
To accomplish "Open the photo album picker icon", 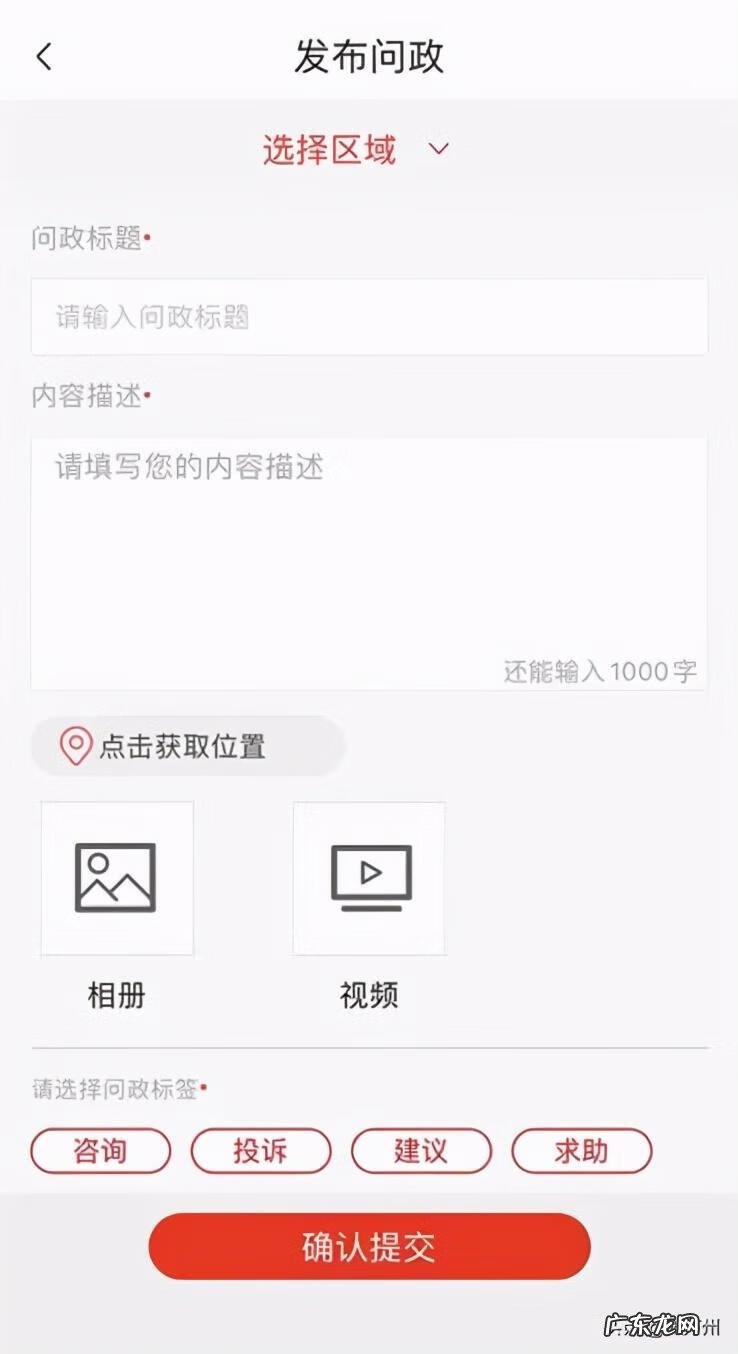I will coord(116,877).
